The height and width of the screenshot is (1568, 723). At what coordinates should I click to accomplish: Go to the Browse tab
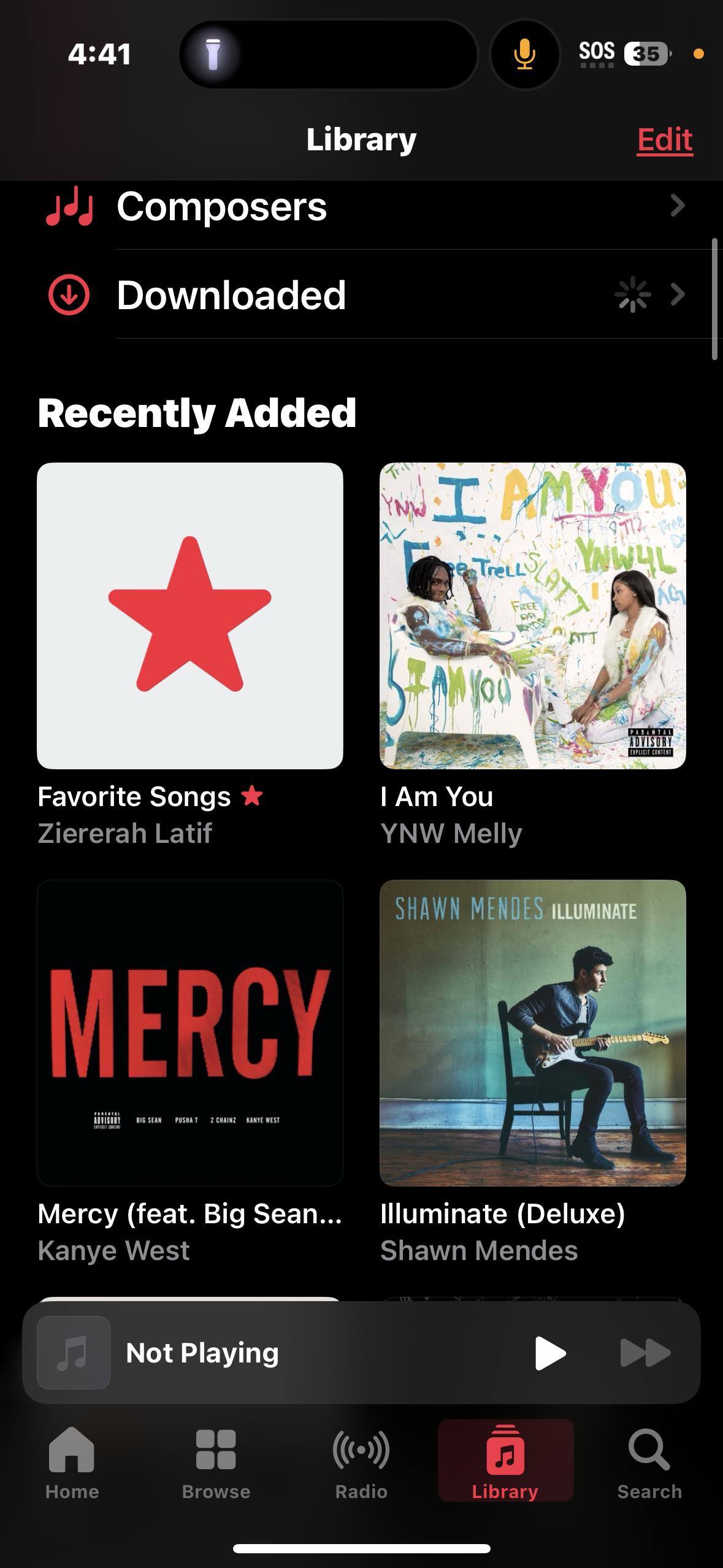point(216,1463)
